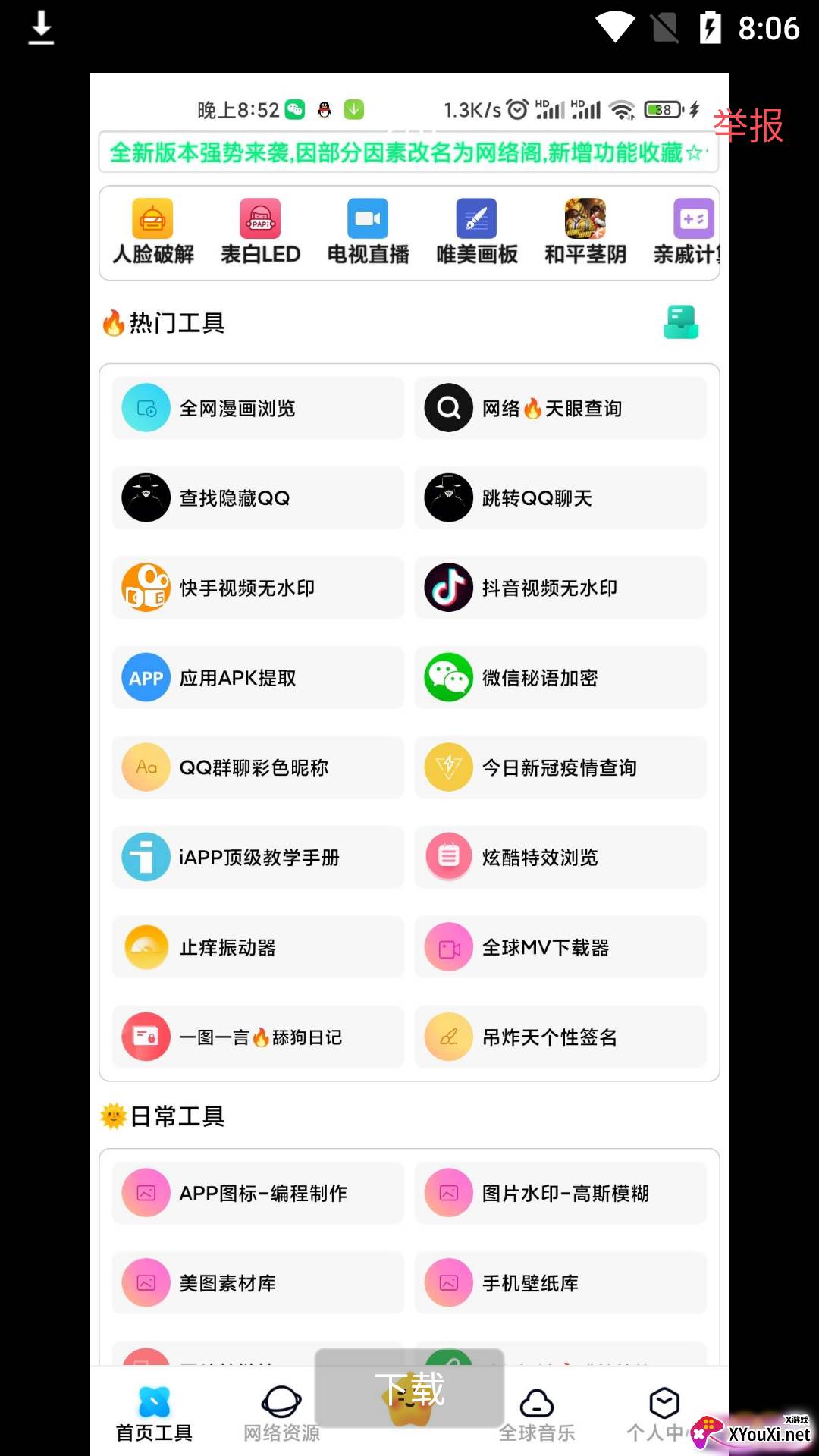Screen dimensions: 819x1456
Task: Tap the displayed app screenshot image
Action: click(x=409, y=764)
